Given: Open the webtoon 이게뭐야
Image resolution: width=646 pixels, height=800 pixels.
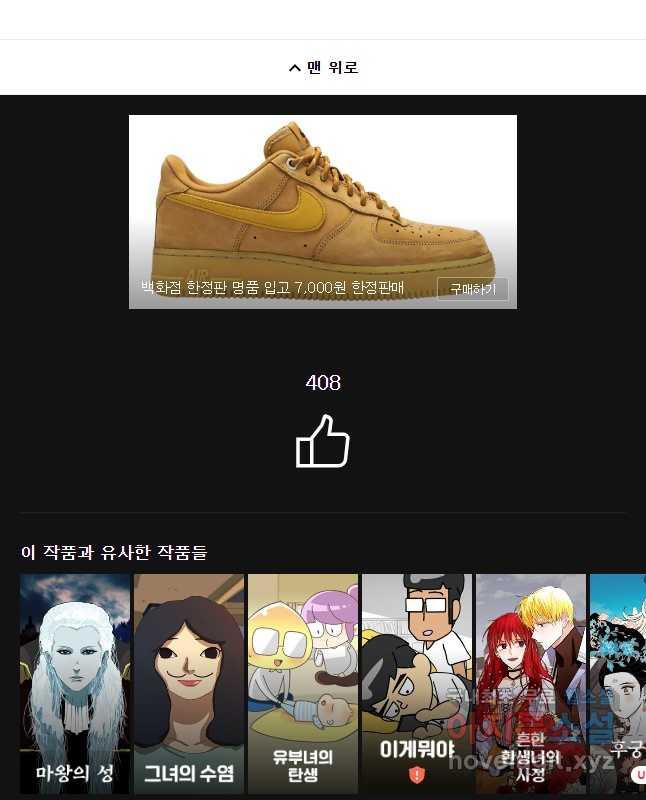Looking at the screenshot, I should (417, 684).
